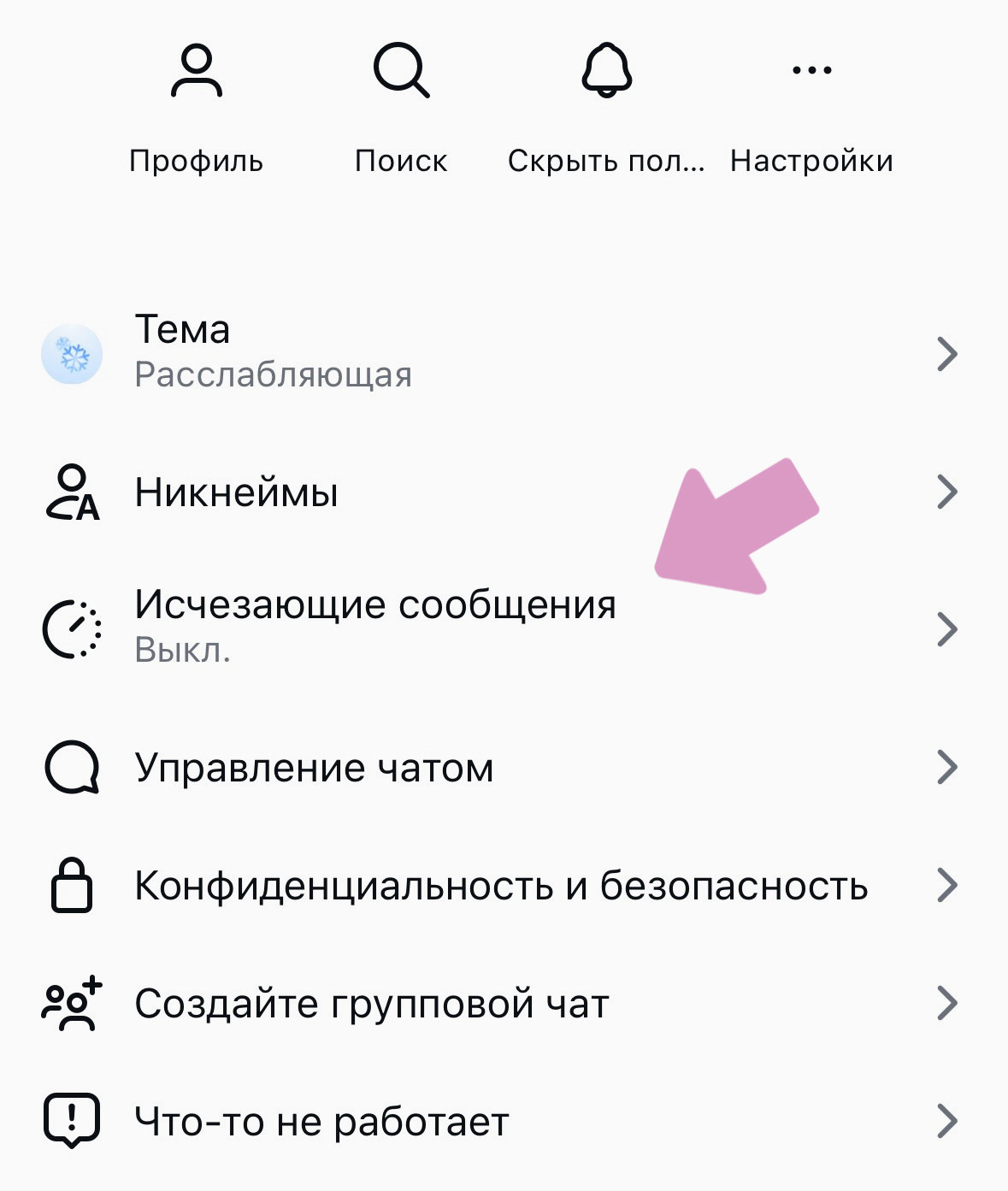Expand Конфиденциальность и безопасность chevron
The height and width of the screenshot is (1191, 1008).
click(x=947, y=887)
